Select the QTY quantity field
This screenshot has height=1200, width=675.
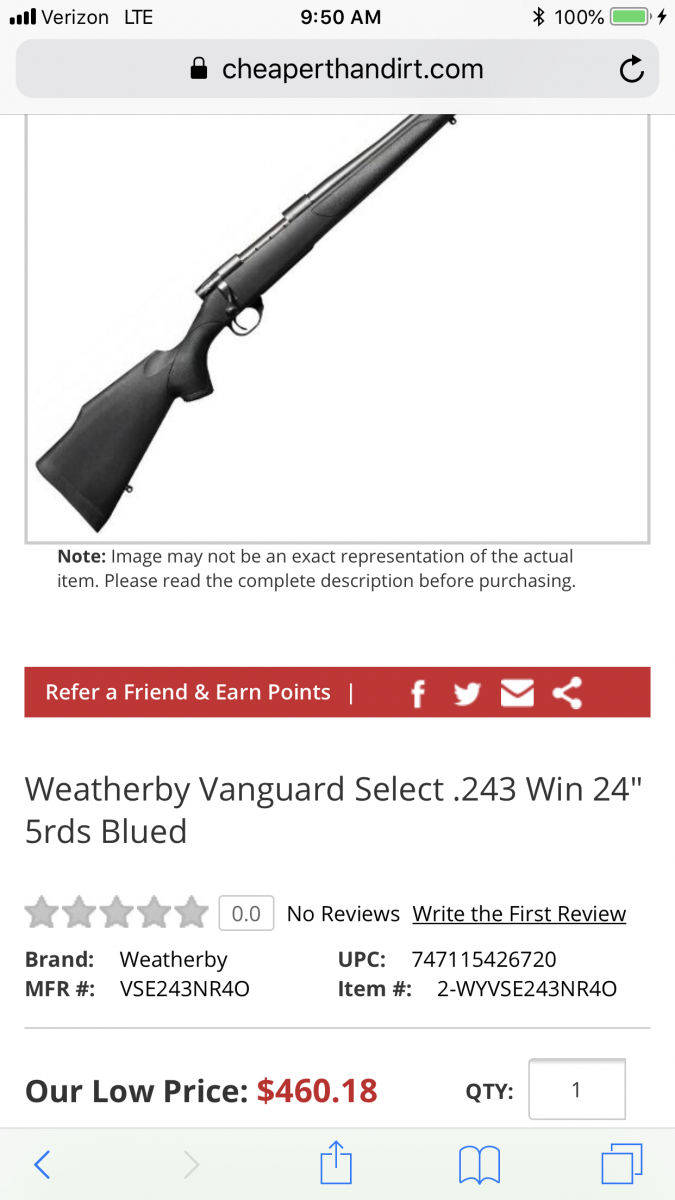(577, 1089)
